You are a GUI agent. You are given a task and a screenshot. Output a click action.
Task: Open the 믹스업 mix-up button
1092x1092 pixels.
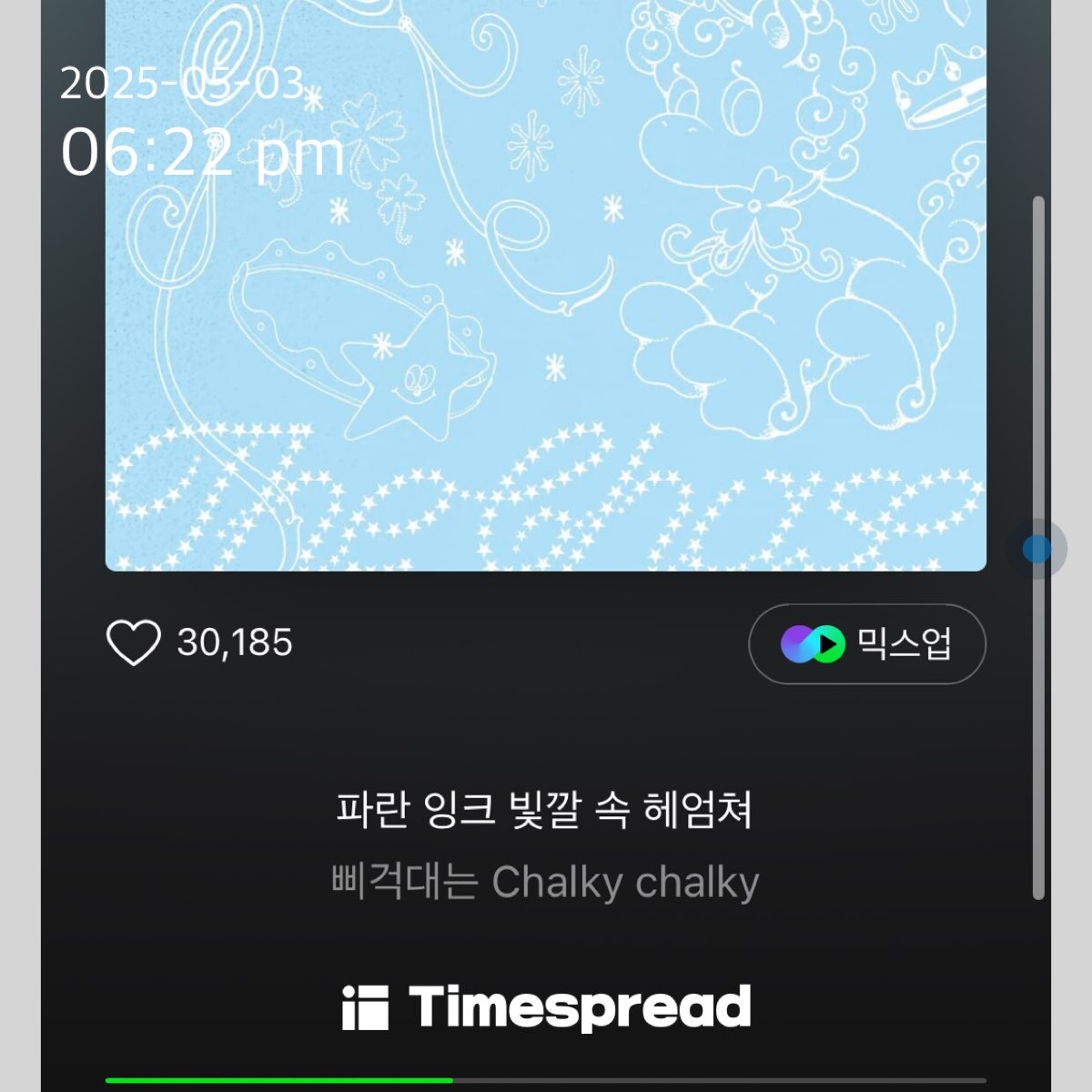point(866,644)
